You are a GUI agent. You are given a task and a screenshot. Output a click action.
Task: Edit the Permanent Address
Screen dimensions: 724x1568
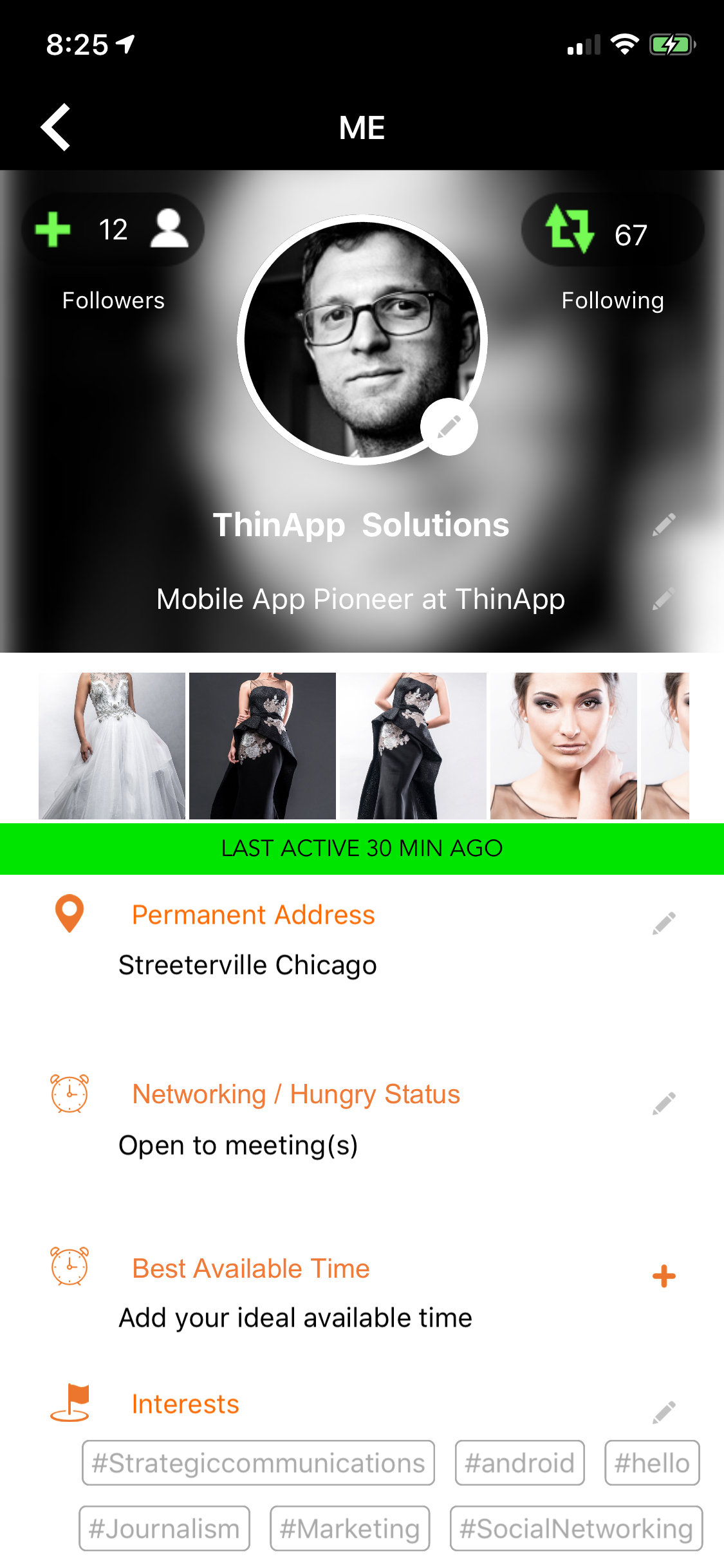point(664,923)
